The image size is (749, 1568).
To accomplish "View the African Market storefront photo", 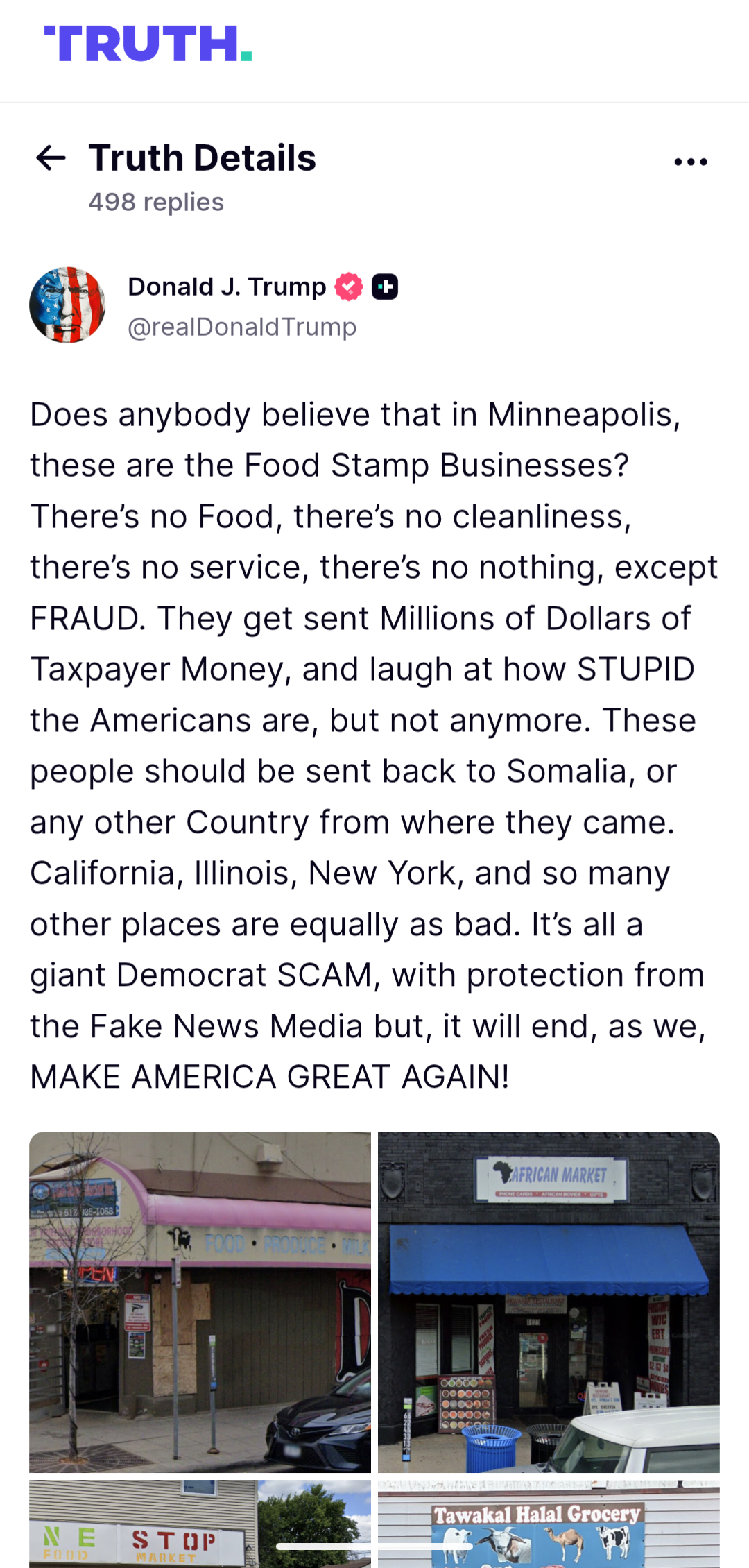I will pos(549,1302).
